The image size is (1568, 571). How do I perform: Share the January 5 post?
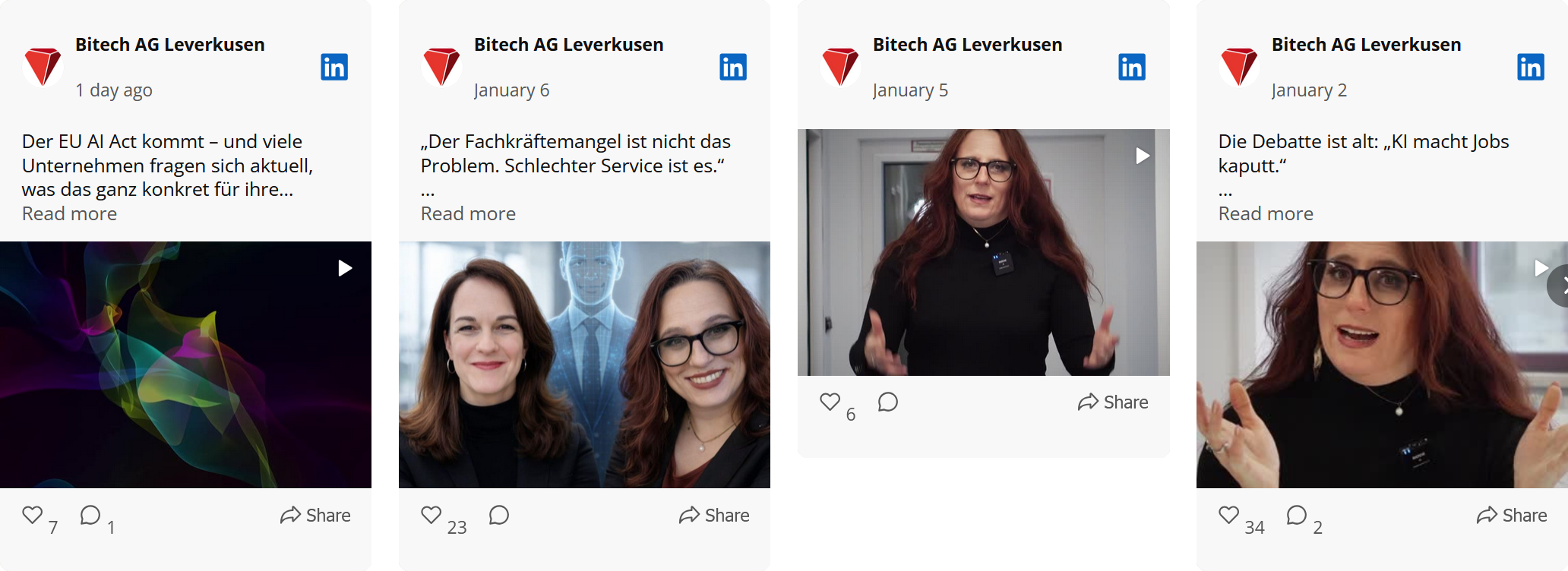[x=1113, y=402]
